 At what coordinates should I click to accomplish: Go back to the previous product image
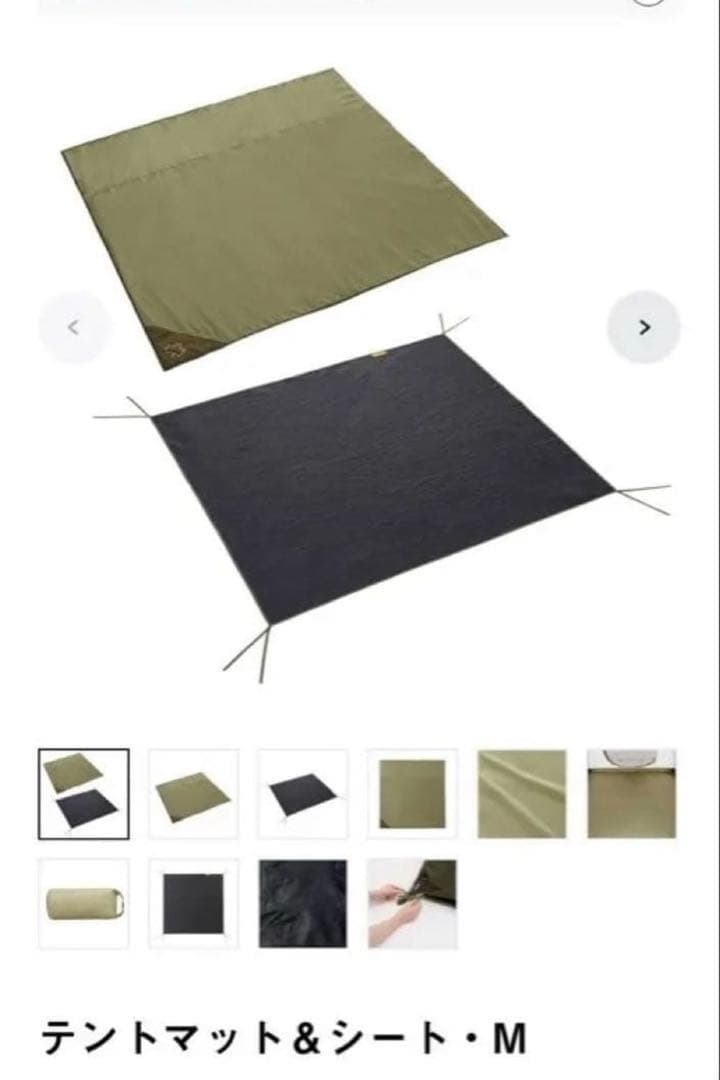point(75,327)
